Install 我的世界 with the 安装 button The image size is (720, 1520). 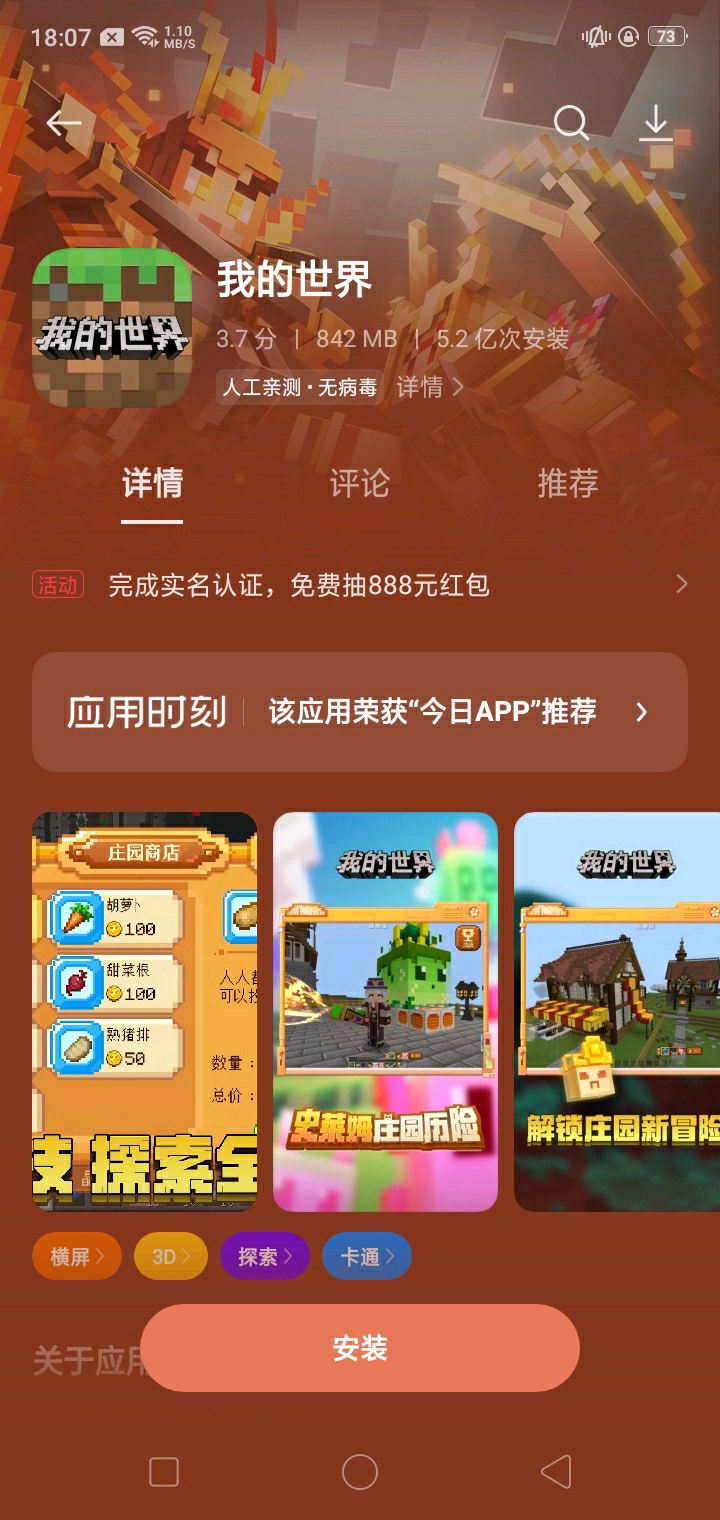pos(360,1348)
